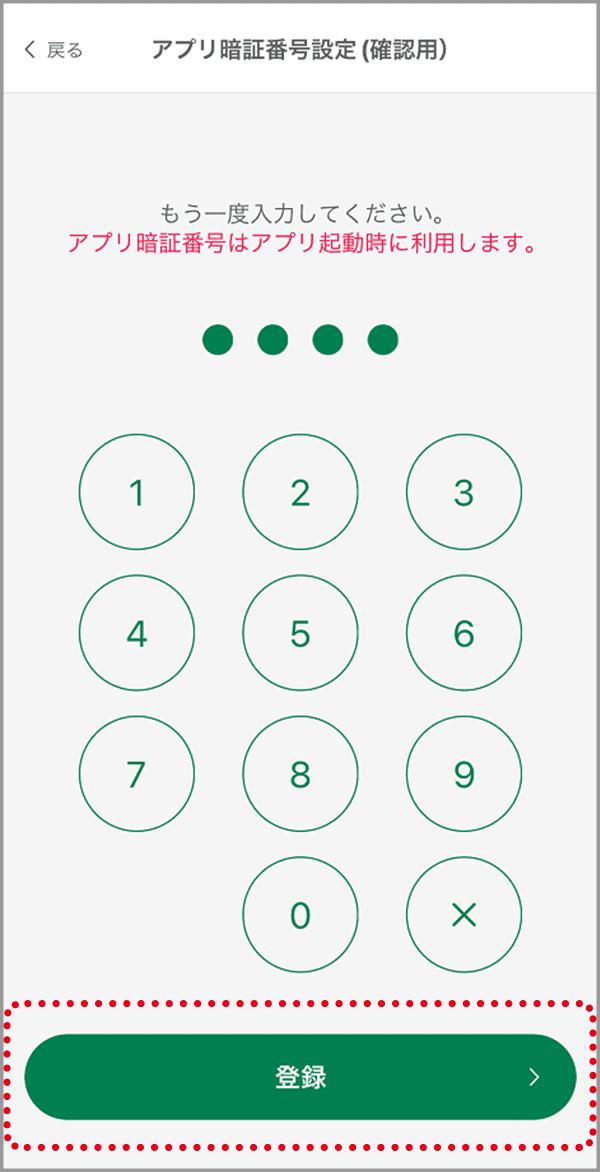Image resolution: width=600 pixels, height=1172 pixels.
Task: Tap the number 8 key
Action: (300, 774)
